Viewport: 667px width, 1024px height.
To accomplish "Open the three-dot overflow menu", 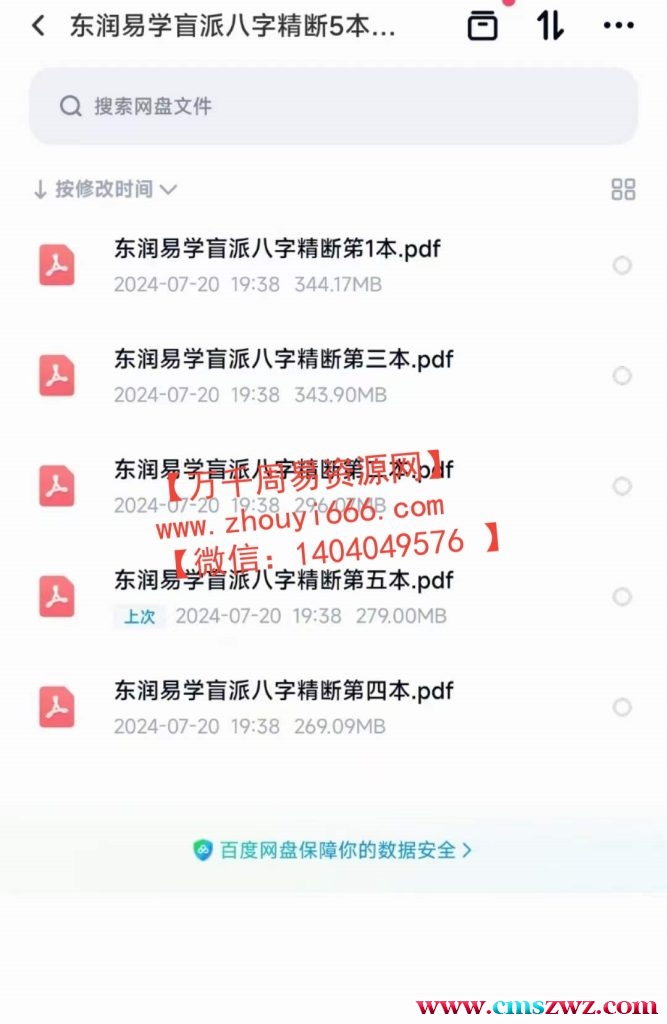I will (619, 26).
